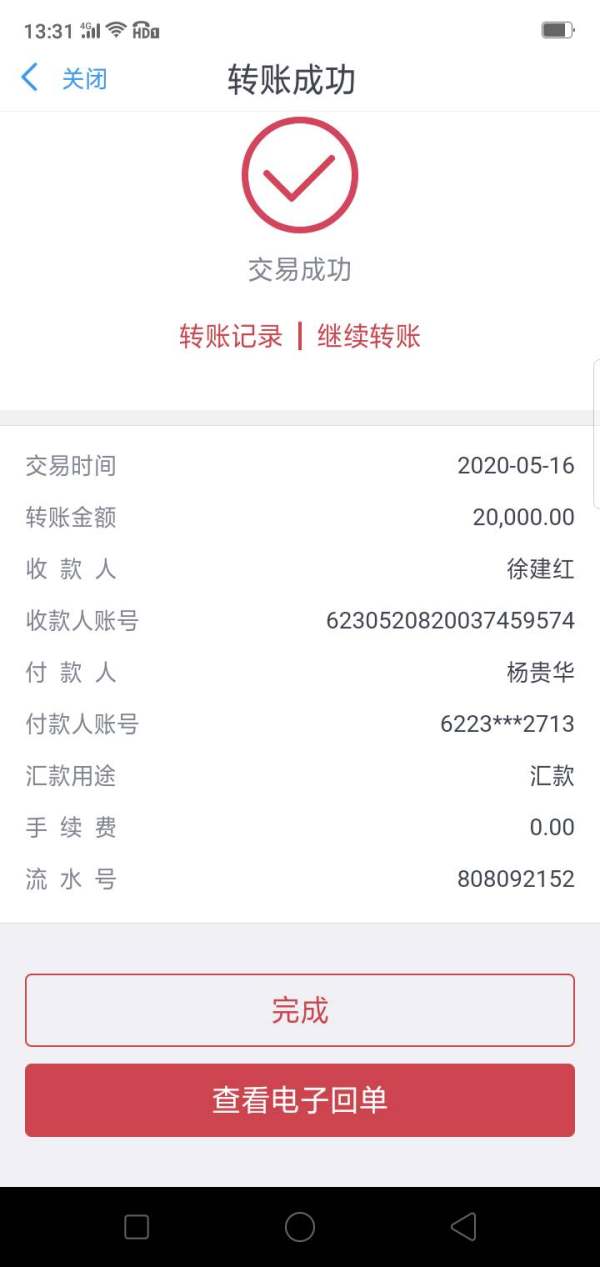Select 继续转账 to transfer again
600x1267 pixels.
tap(369, 336)
